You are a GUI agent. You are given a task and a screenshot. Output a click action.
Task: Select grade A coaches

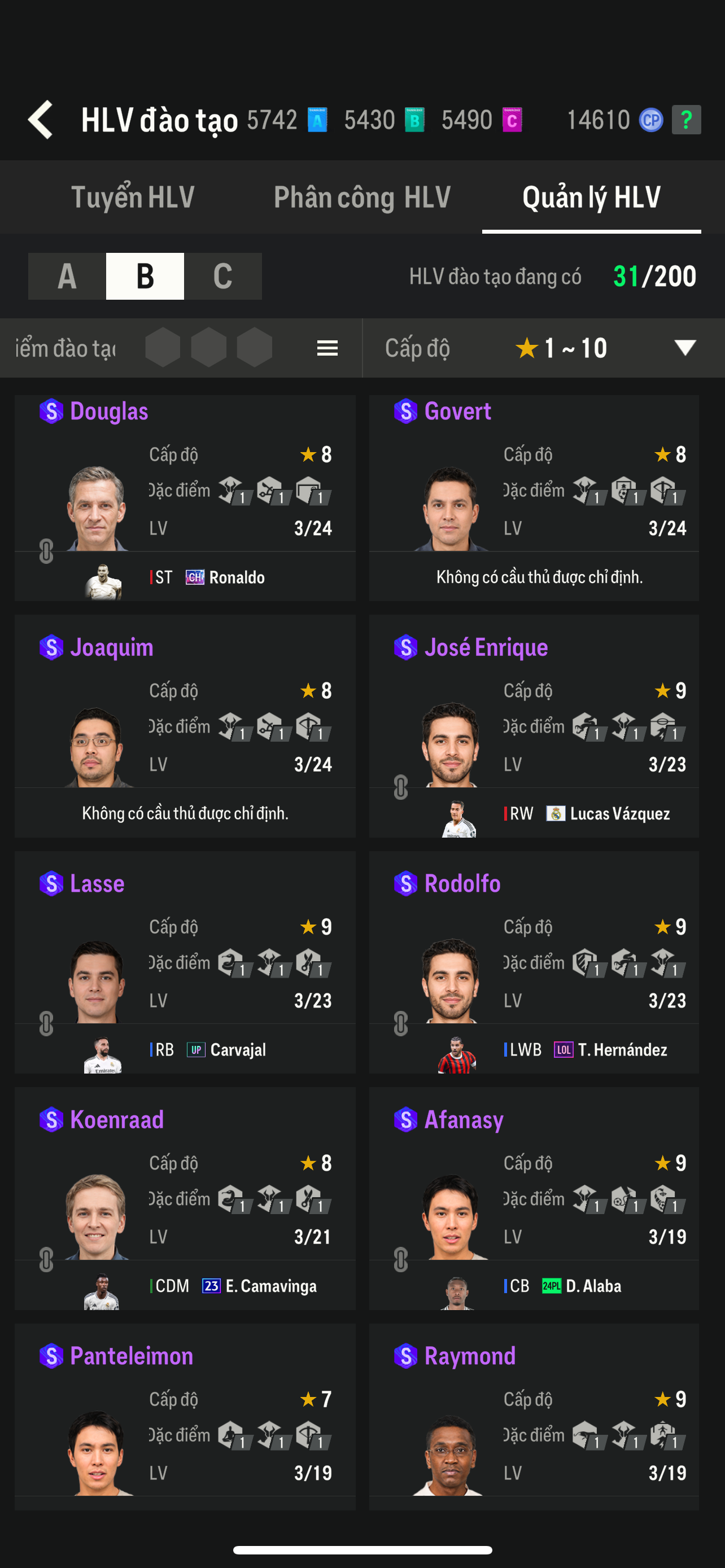click(x=67, y=277)
